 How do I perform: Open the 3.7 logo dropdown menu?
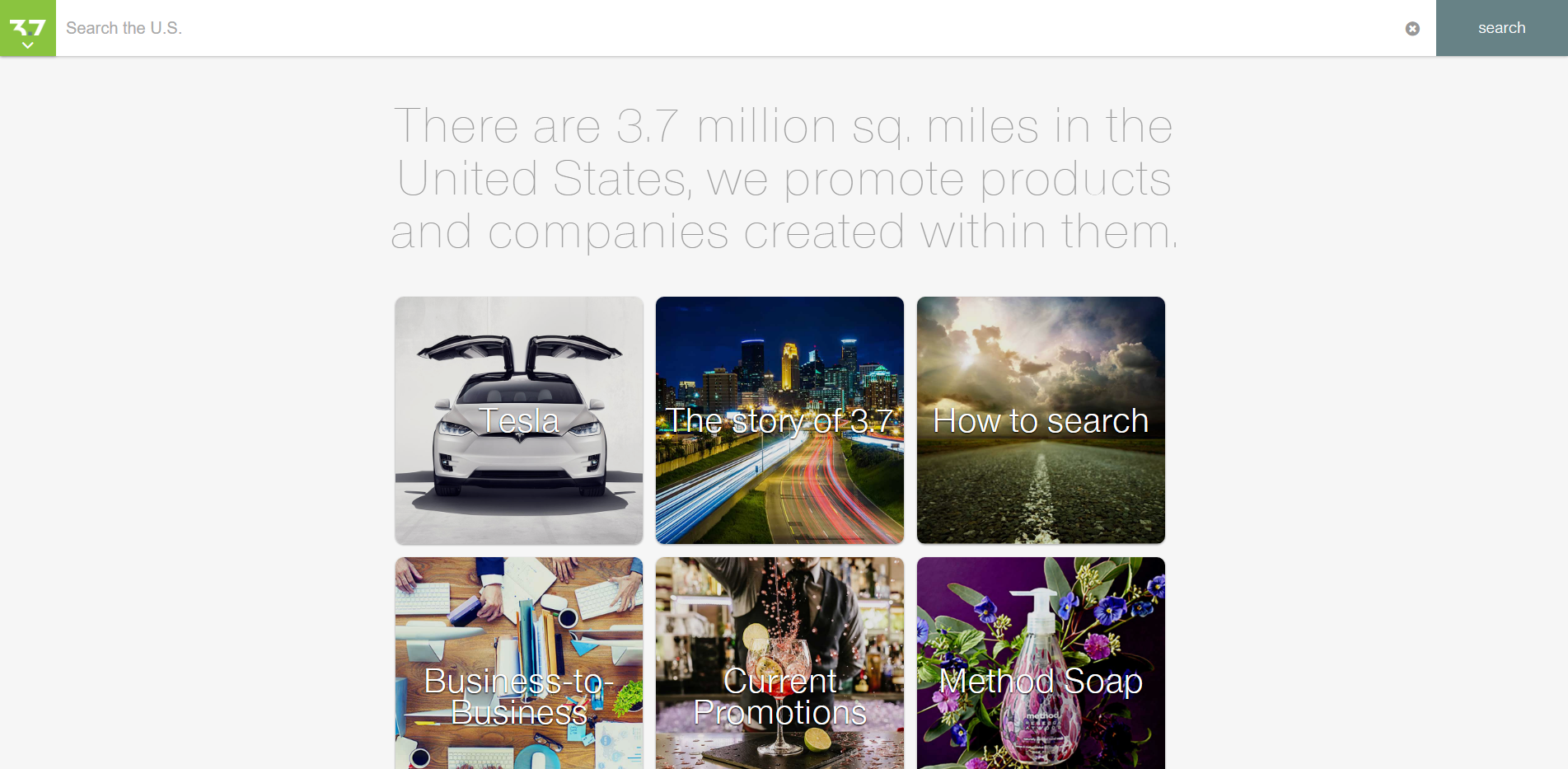pyautogui.click(x=28, y=29)
